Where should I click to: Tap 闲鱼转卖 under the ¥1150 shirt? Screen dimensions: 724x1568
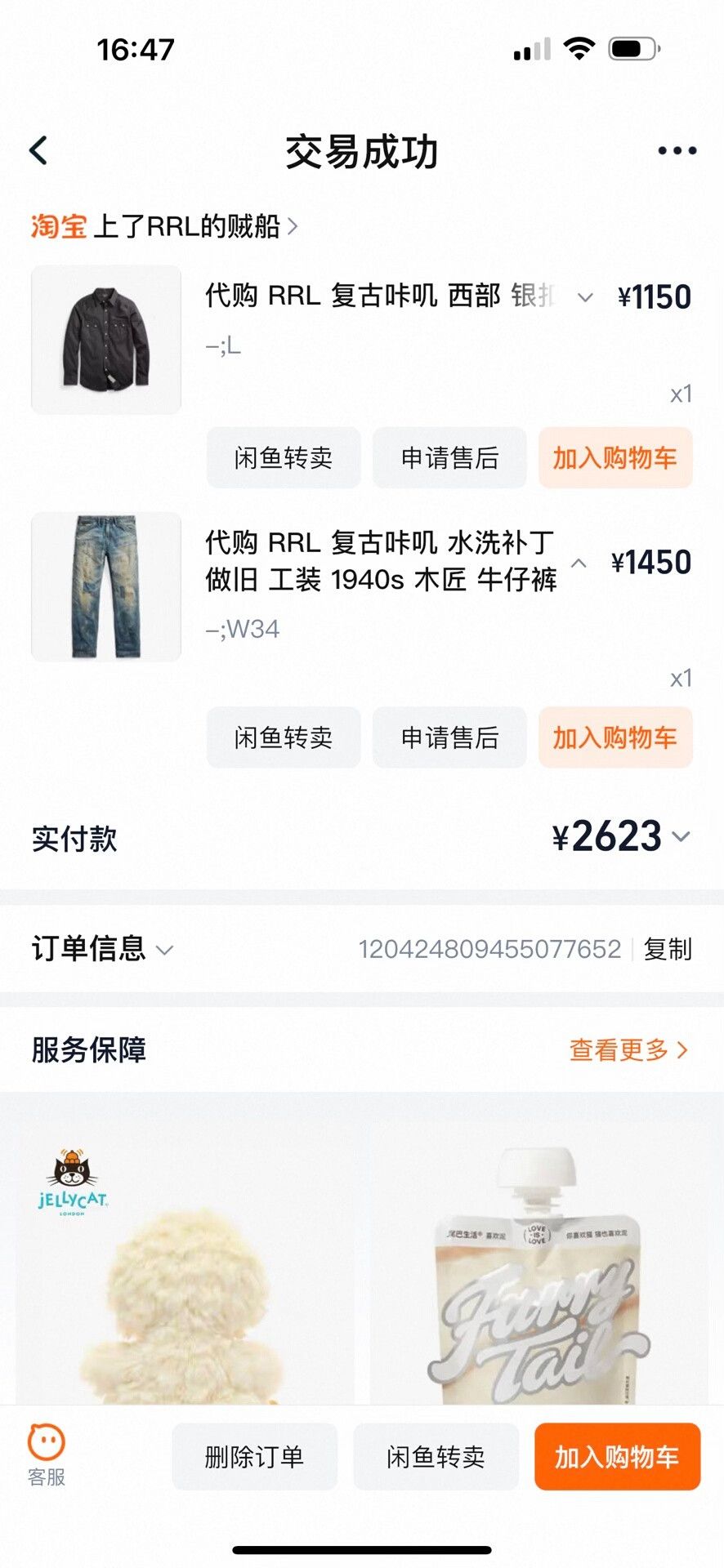284,457
